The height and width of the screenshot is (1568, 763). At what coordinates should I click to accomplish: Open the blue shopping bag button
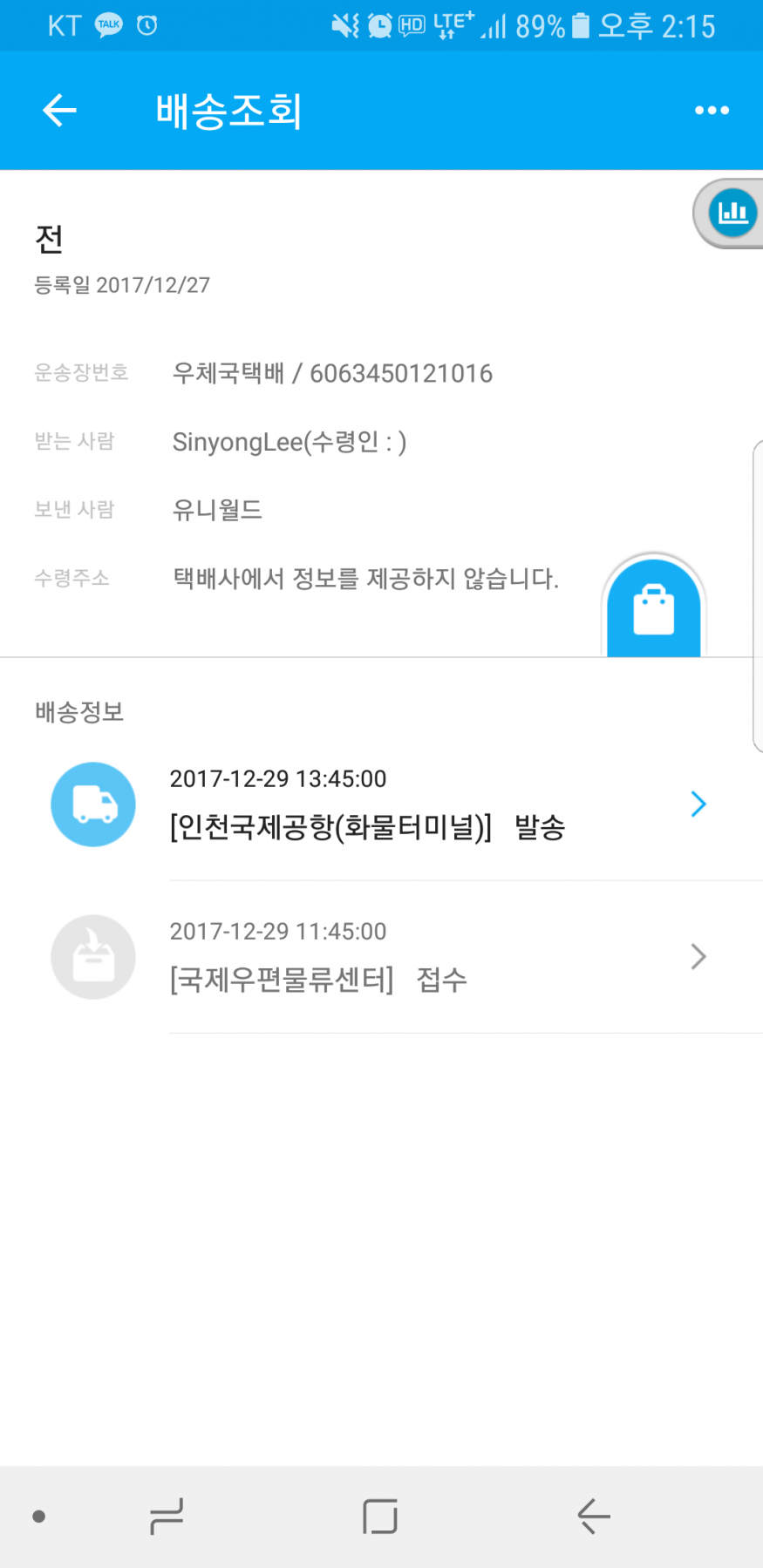(653, 608)
